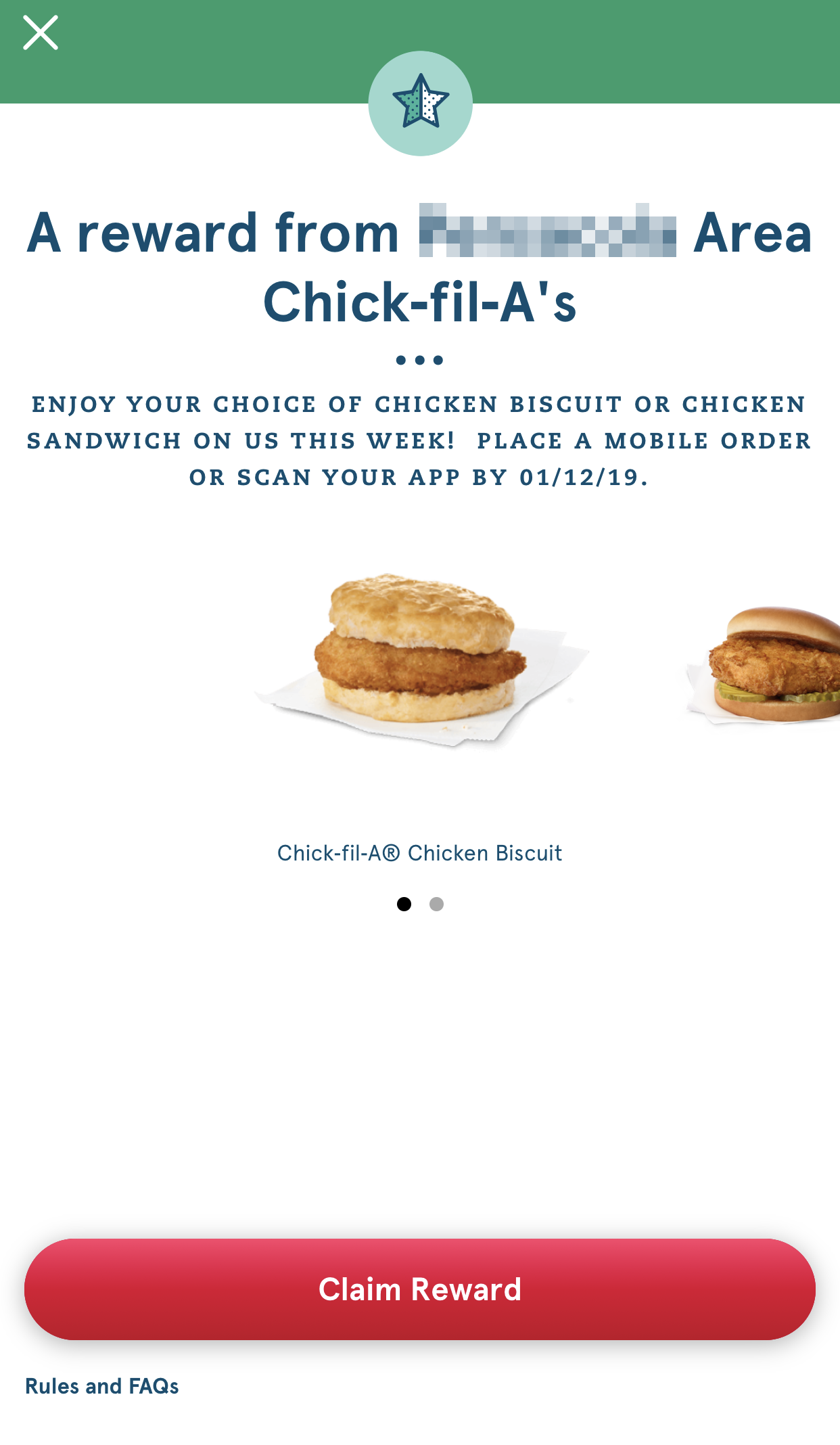Close the reward screen

pyautogui.click(x=41, y=32)
